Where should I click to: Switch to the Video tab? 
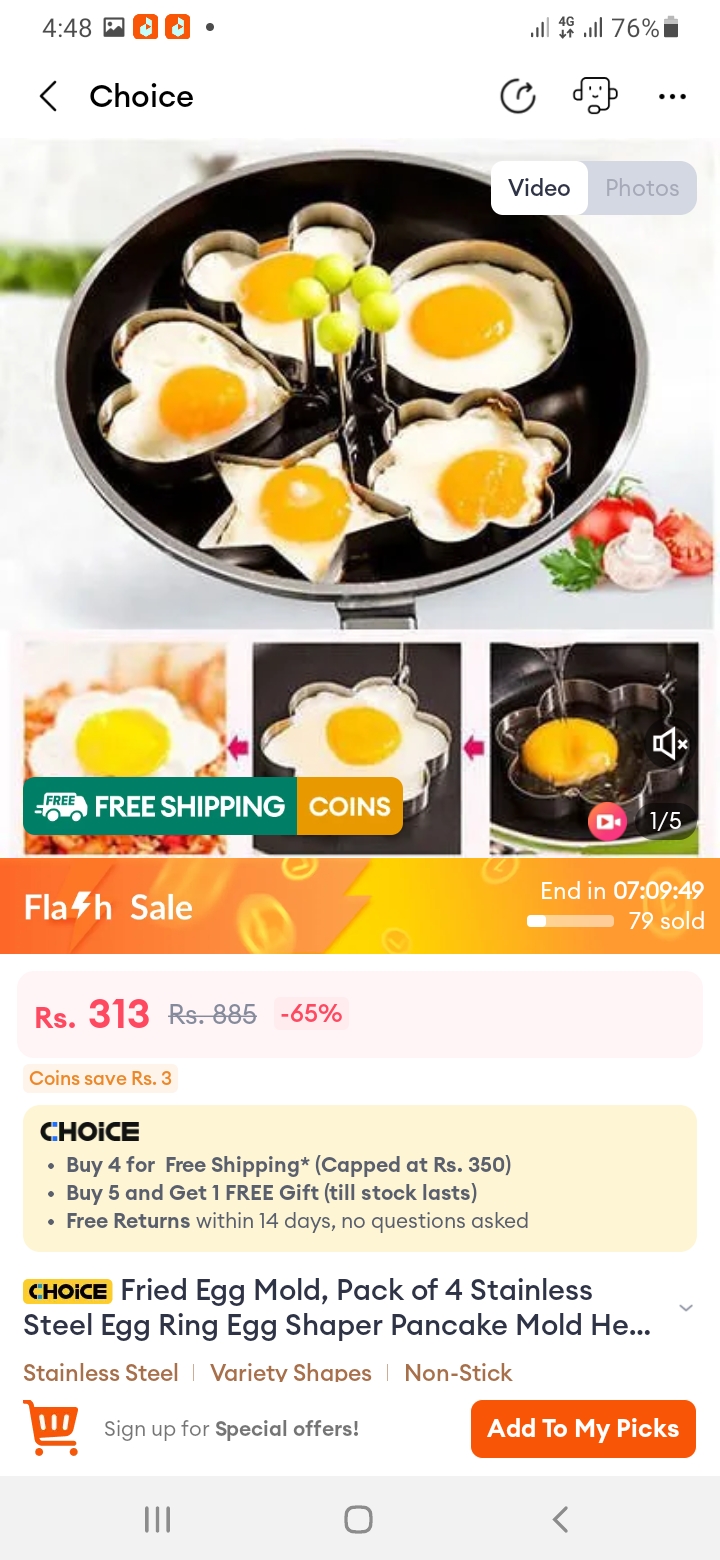click(x=539, y=188)
